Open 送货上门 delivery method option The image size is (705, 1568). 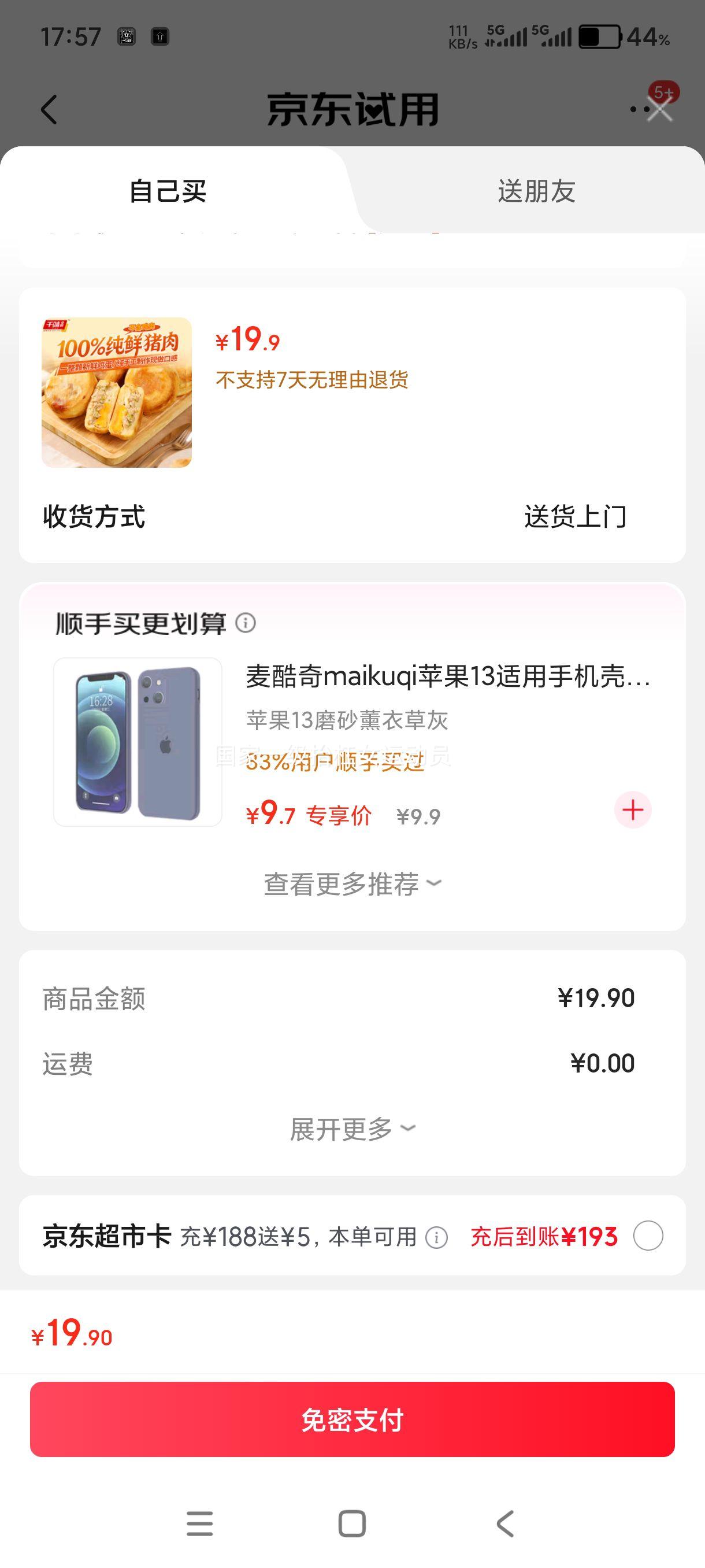click(577, 518)
